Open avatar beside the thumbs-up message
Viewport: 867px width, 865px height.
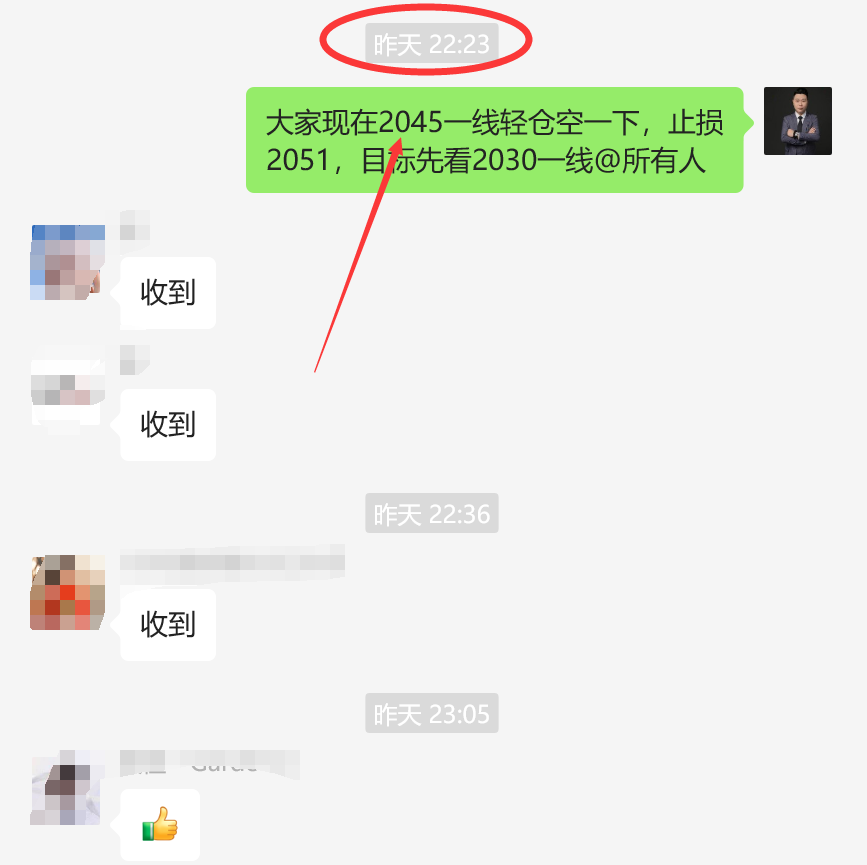coord(66,787)
